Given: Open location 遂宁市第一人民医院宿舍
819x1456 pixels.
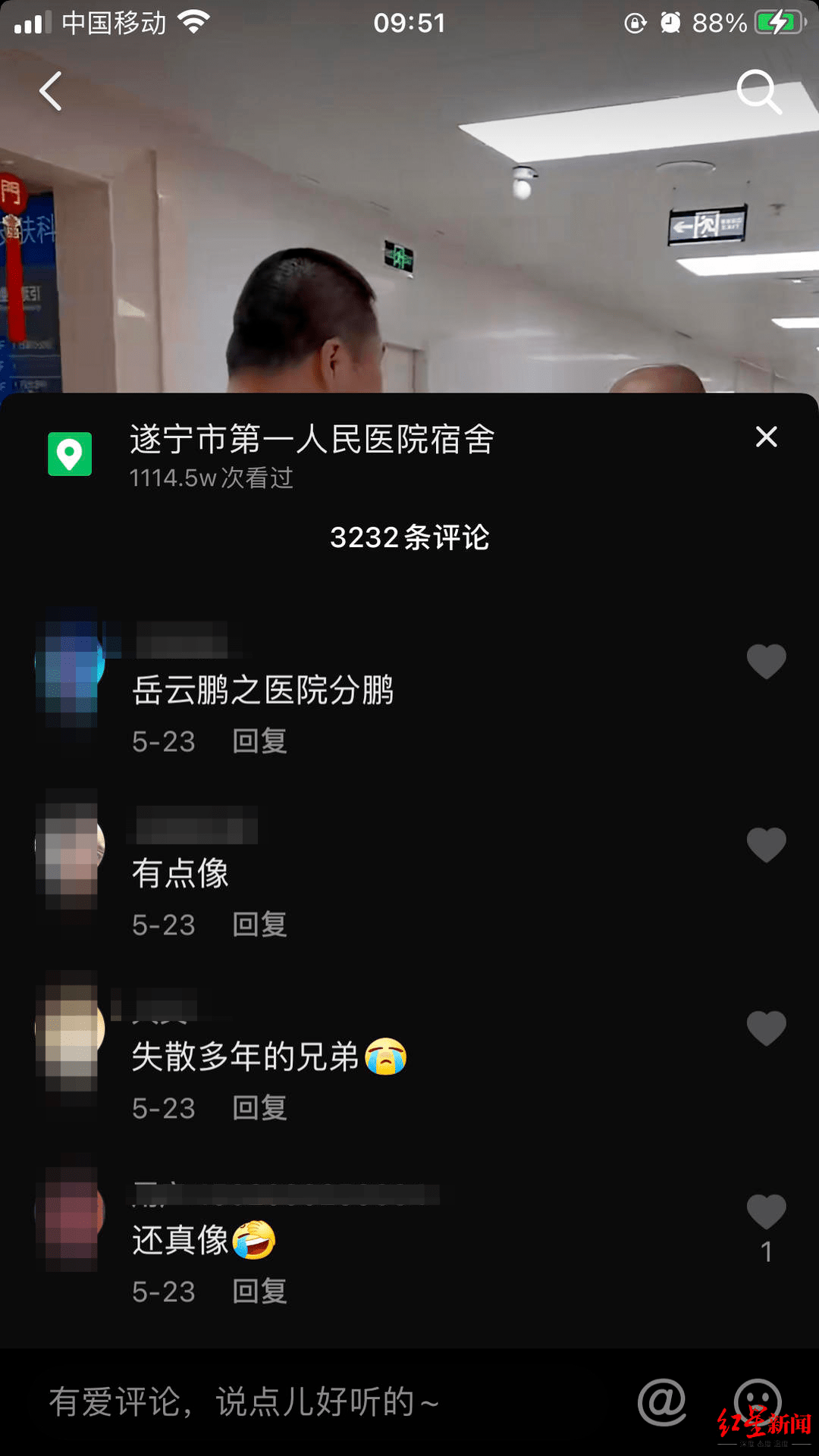Looking at the screenshot, I should point(311,440).
